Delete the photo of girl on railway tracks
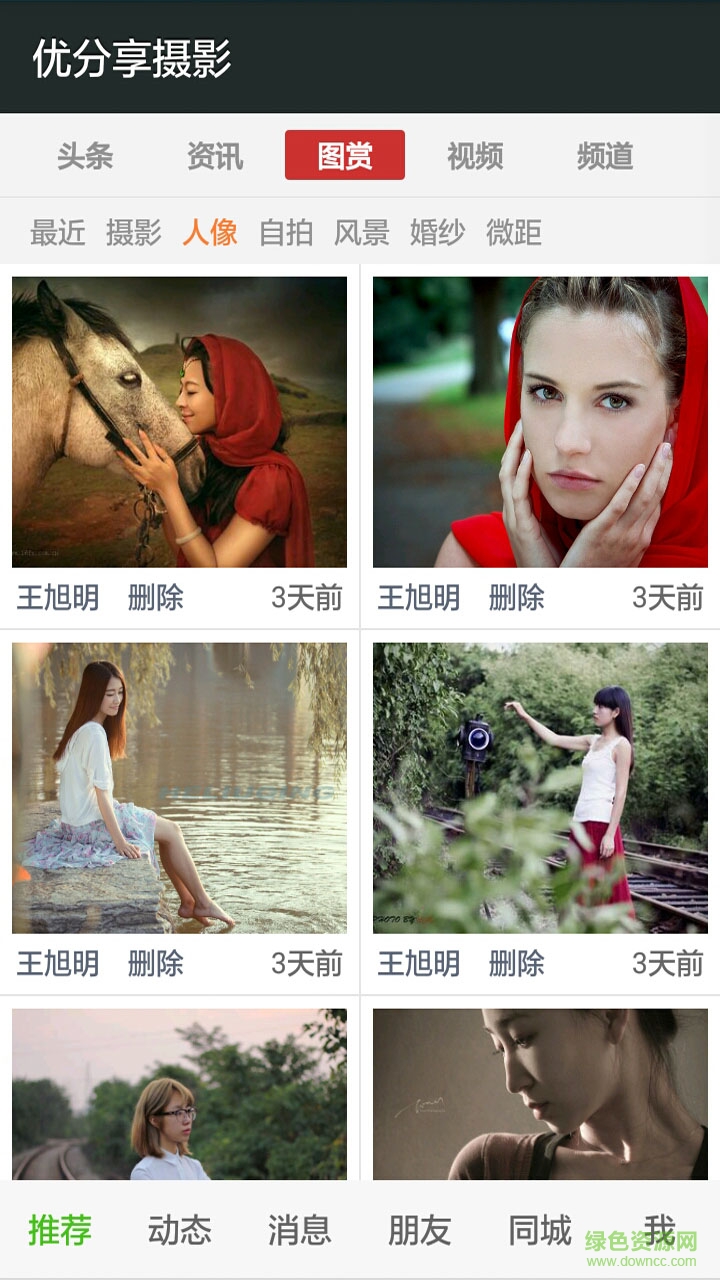720x1280 pixels. point(517,964)
